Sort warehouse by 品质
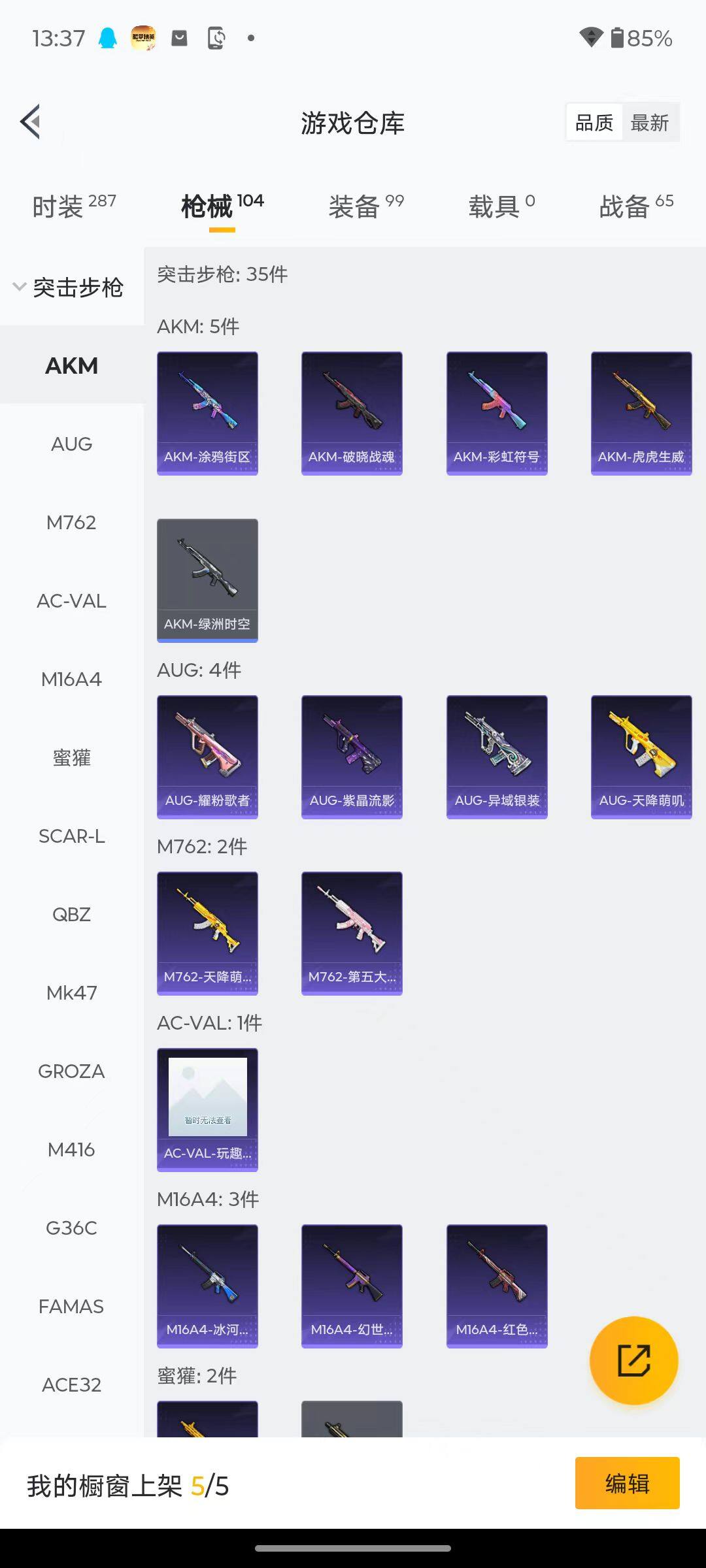This screenshot has height=1568, width=706. click(x=594, y=123)
